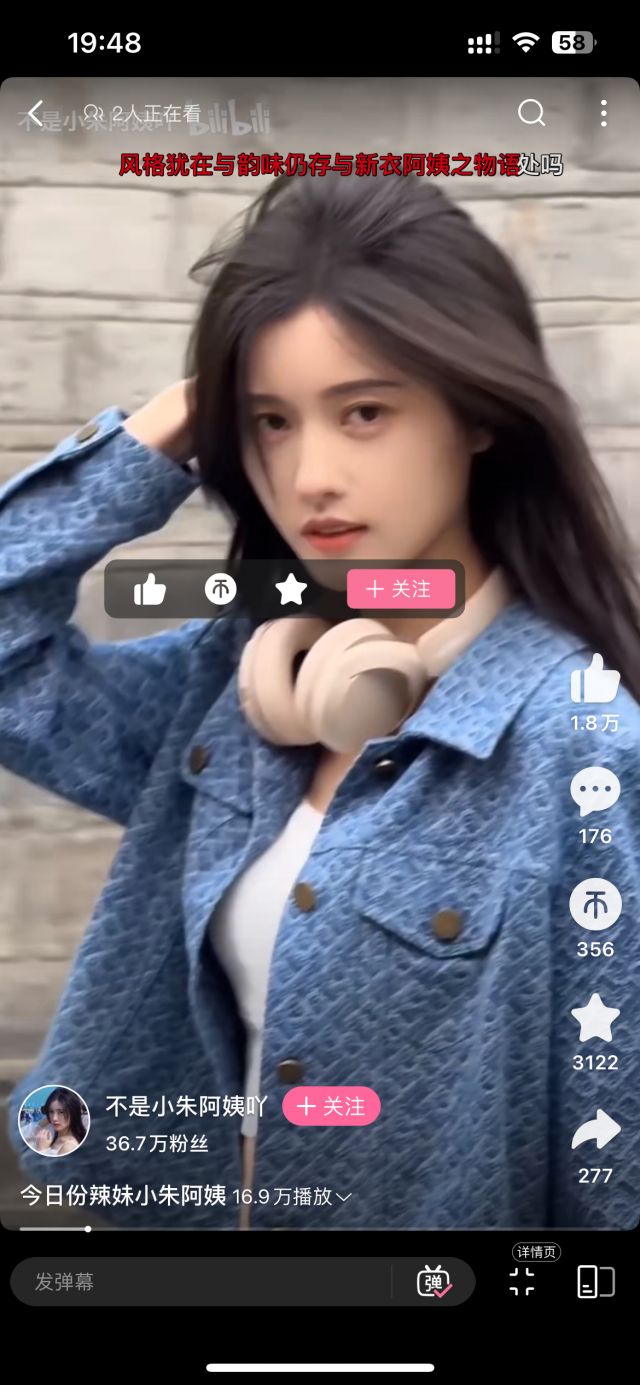This screenshot has height=1385, width=640.
Task: Go back using the top-left arrow
Action: point(35,113)
